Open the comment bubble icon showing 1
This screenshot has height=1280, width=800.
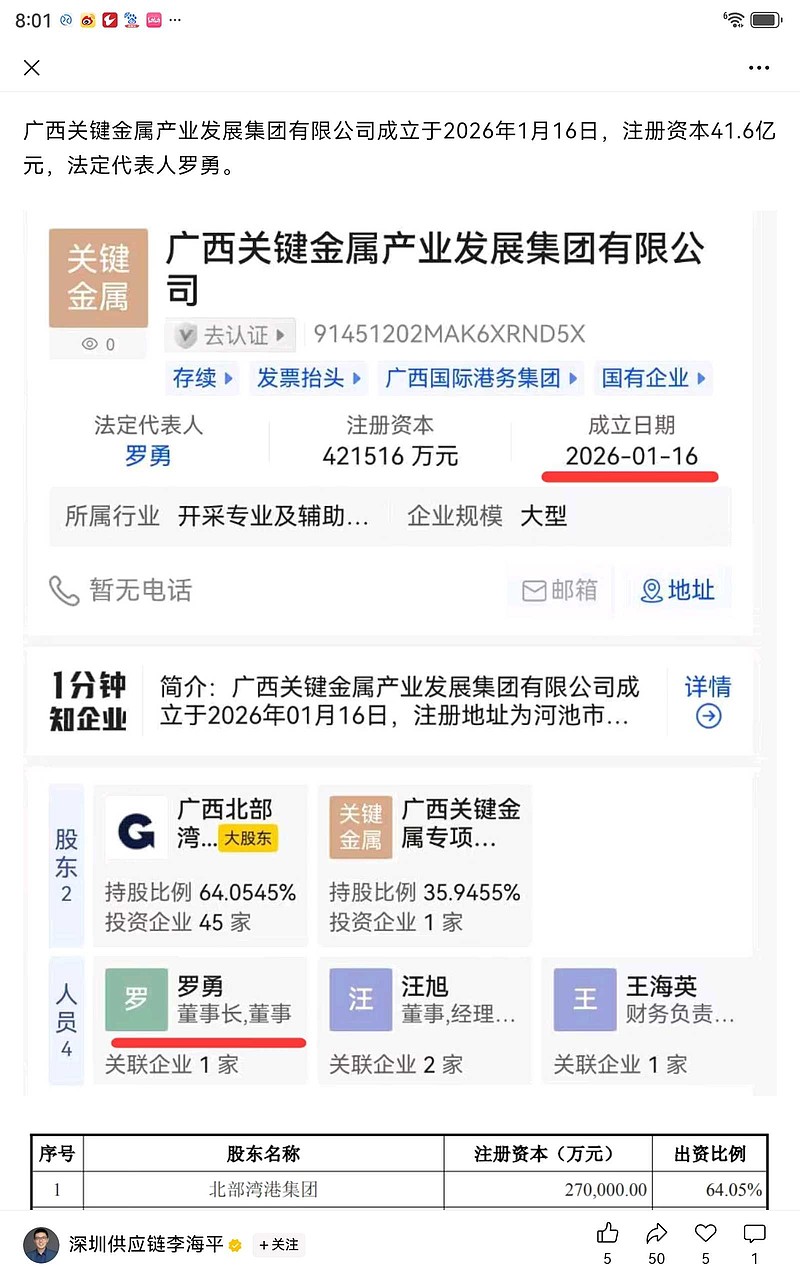click(x=755, y=1235)
